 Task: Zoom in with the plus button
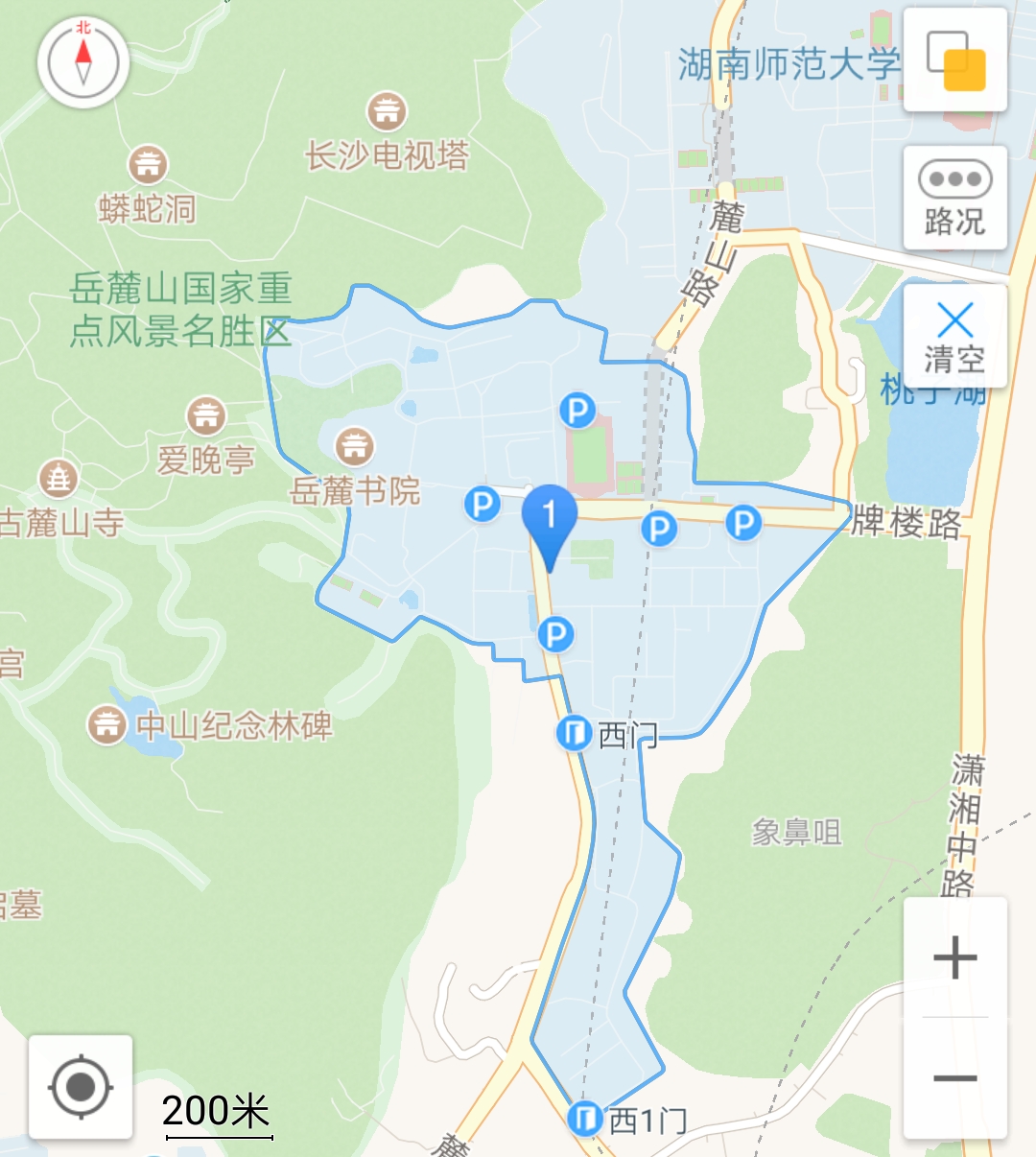955,957
